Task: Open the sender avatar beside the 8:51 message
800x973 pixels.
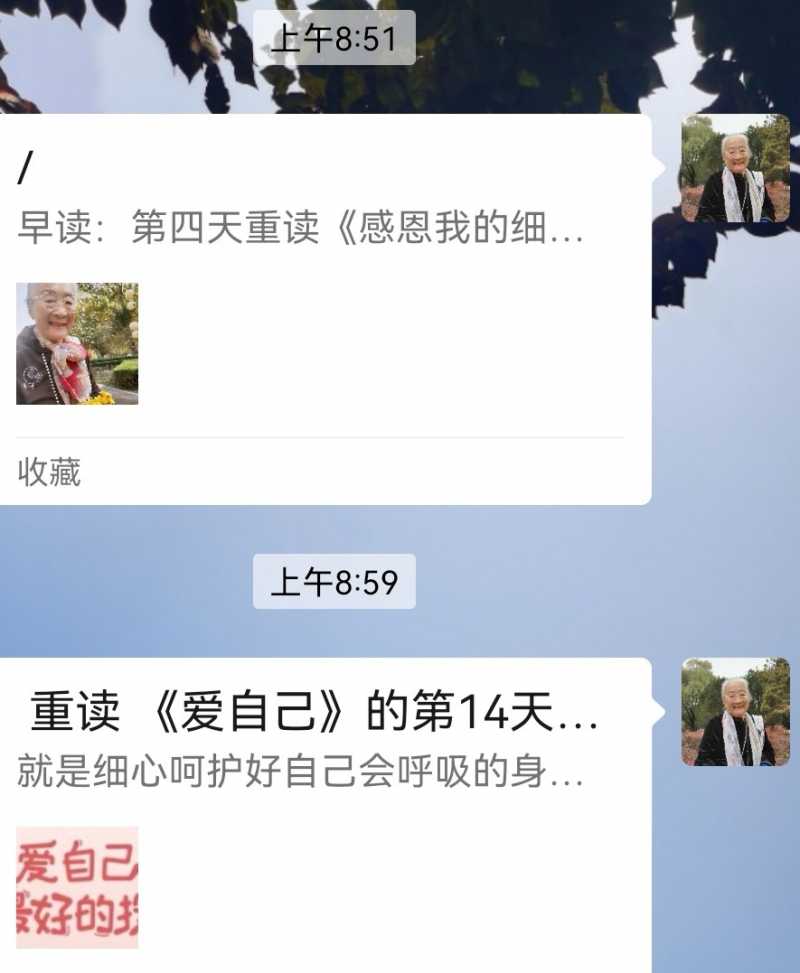Action: click(734, 167)
